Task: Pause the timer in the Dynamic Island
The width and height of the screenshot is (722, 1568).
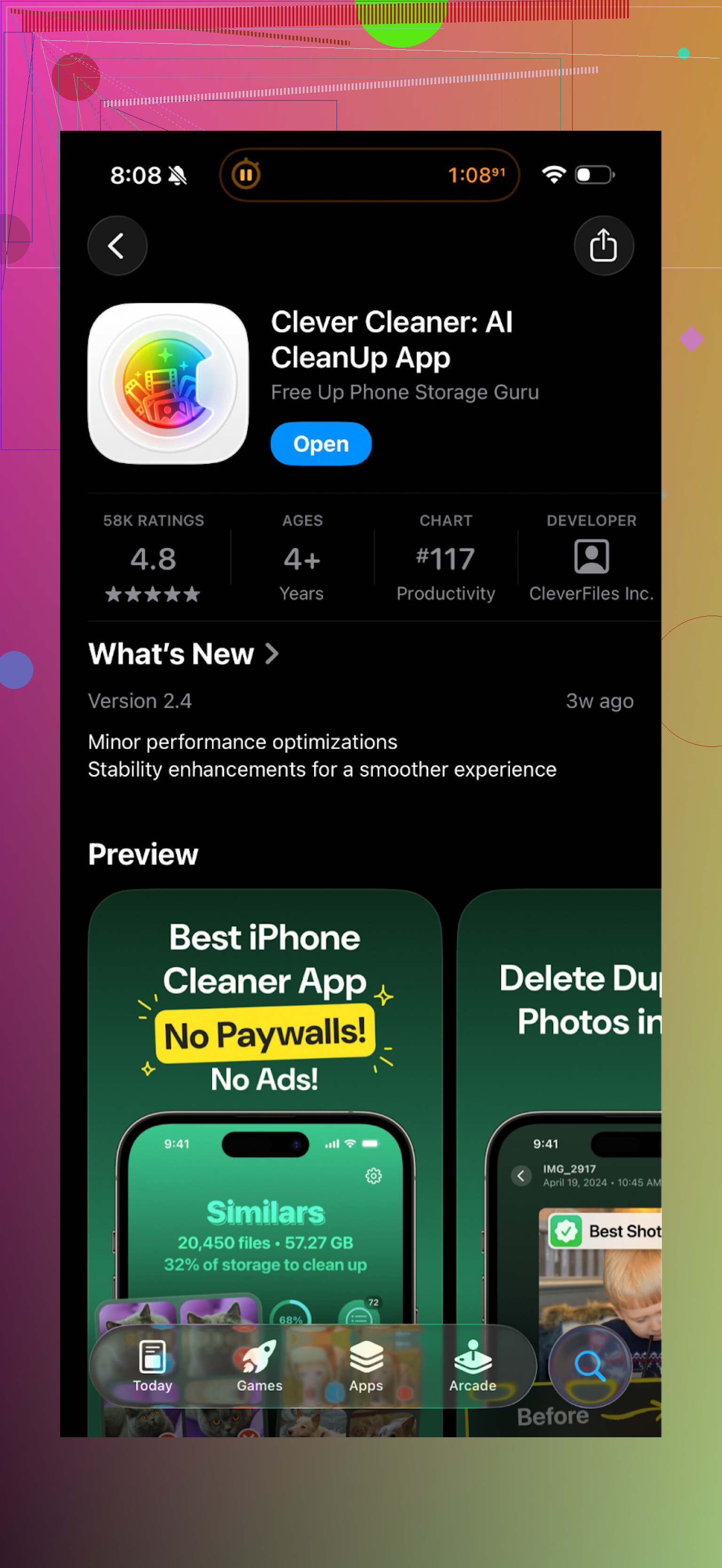Action: pyautogui.click(x=246, y=175)
